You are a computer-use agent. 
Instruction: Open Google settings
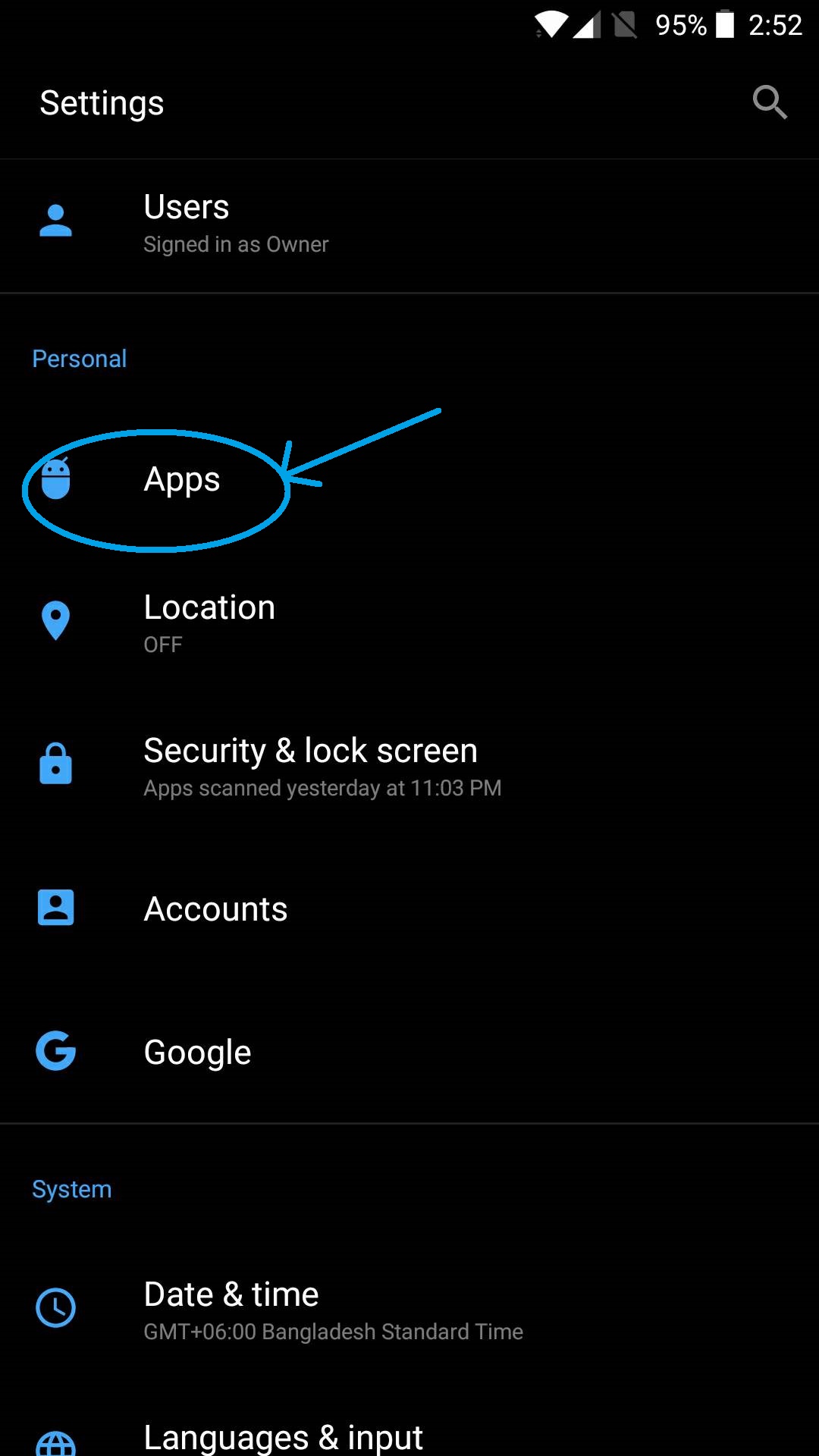point(409,1052)
